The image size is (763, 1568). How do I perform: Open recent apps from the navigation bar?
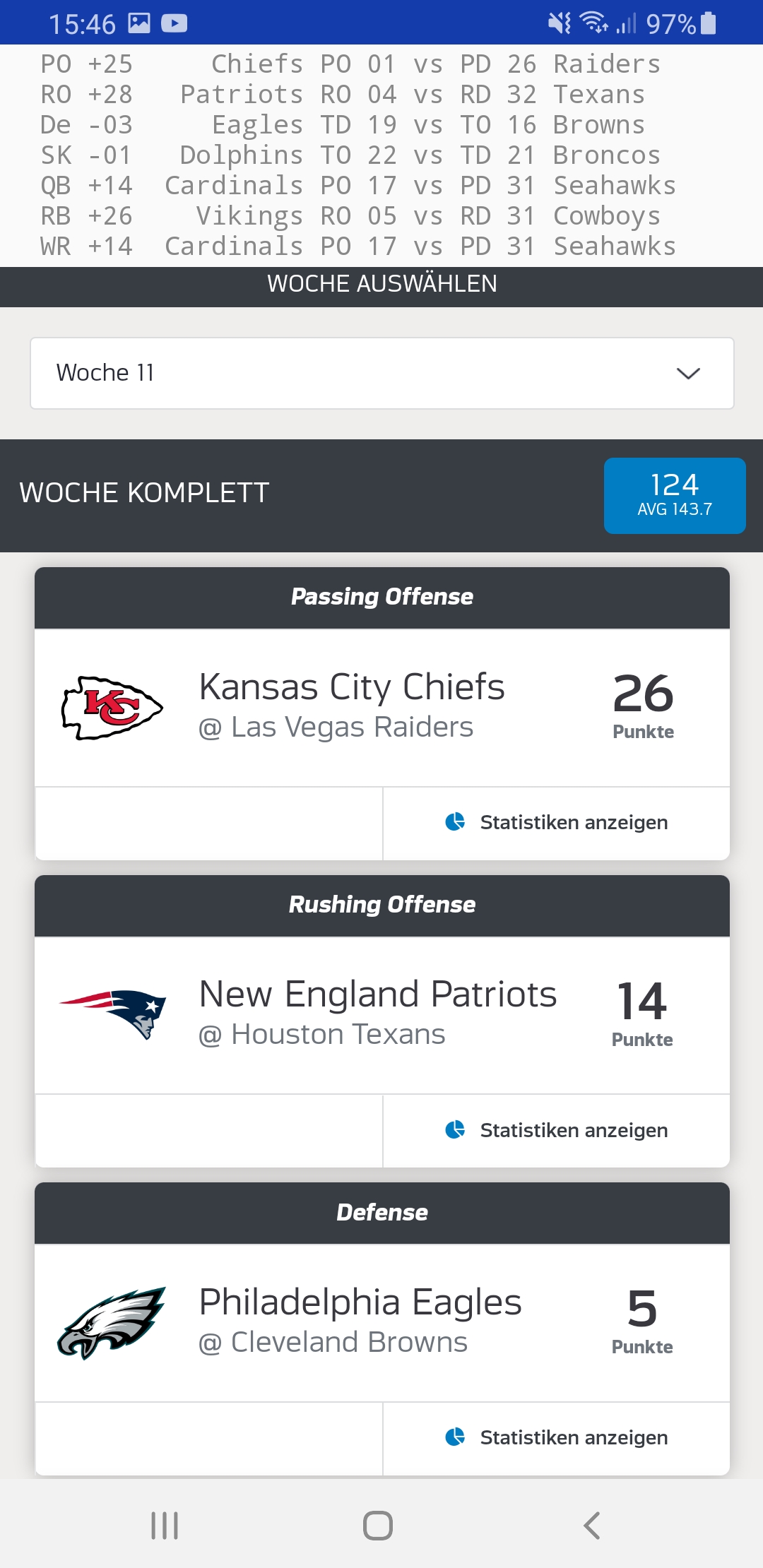(x=165, y=1526)
